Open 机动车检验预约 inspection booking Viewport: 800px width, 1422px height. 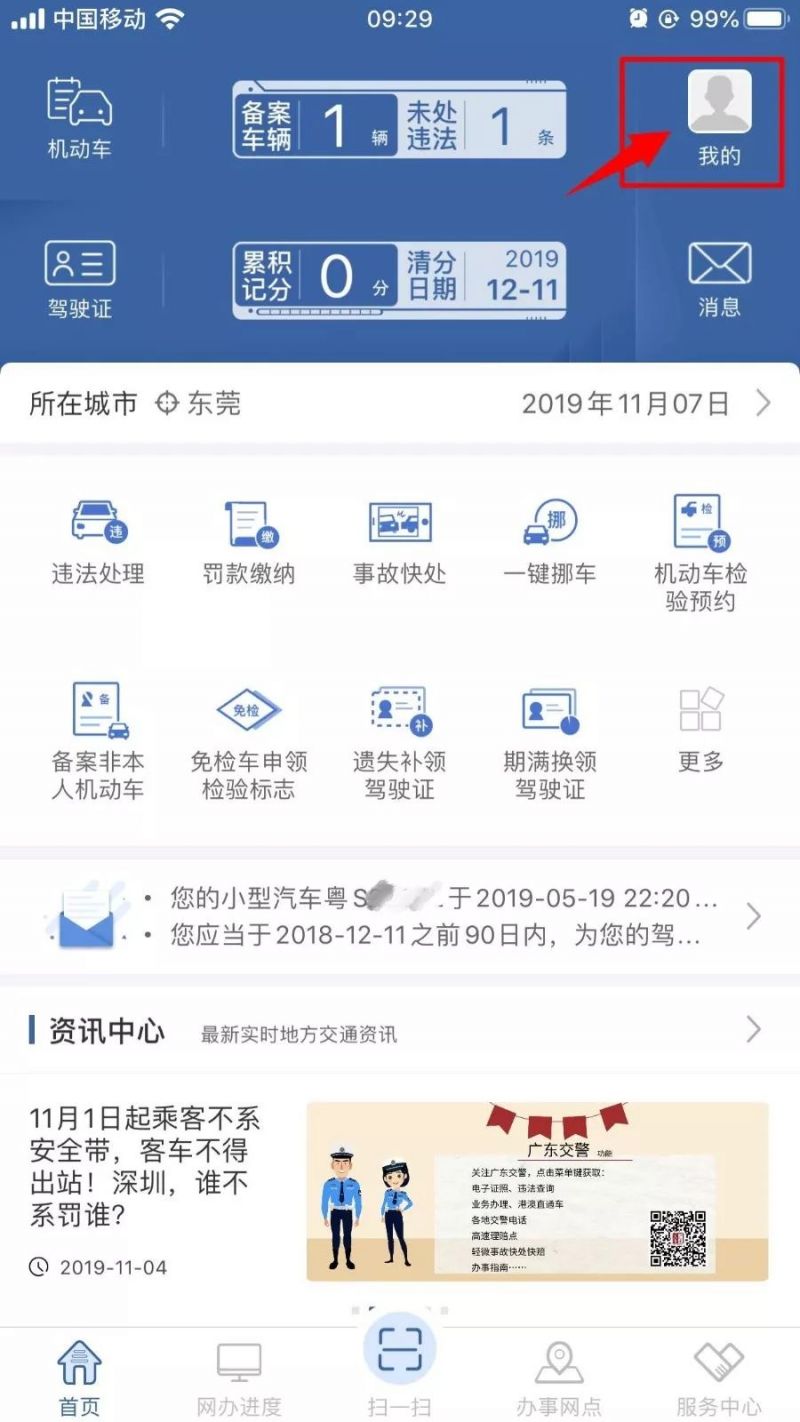(x=700, y=550)
